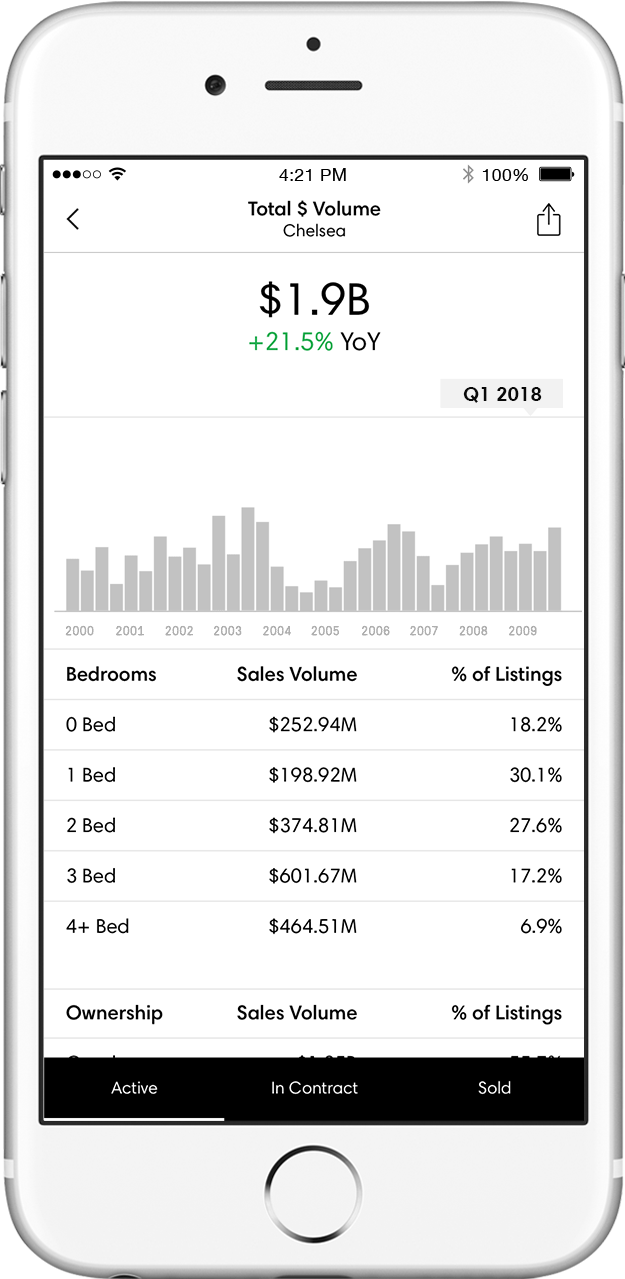The width and height of the screenshot is (625, 1279).
Task: Share the Chelsea total volume report
Action: (x=548, y=220)
